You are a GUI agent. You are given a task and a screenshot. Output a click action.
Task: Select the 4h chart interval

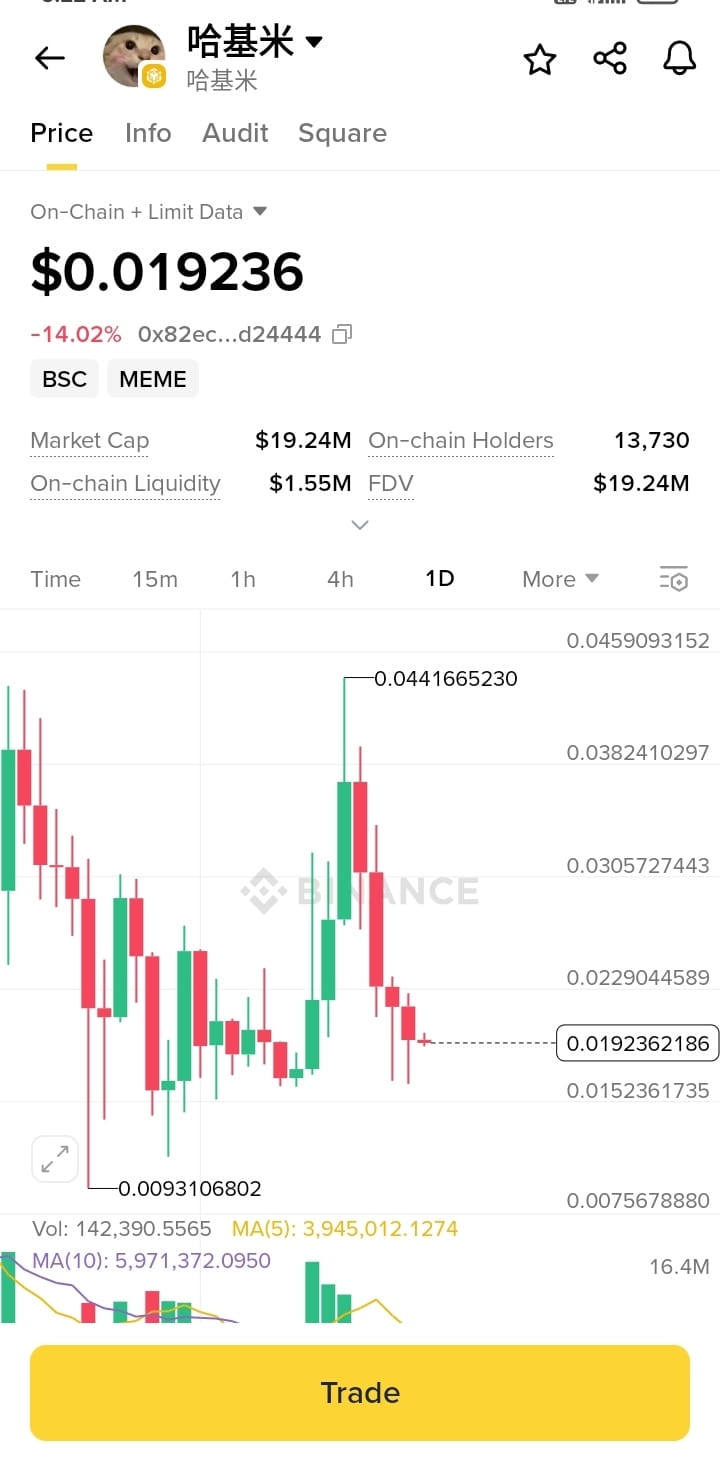340,579
